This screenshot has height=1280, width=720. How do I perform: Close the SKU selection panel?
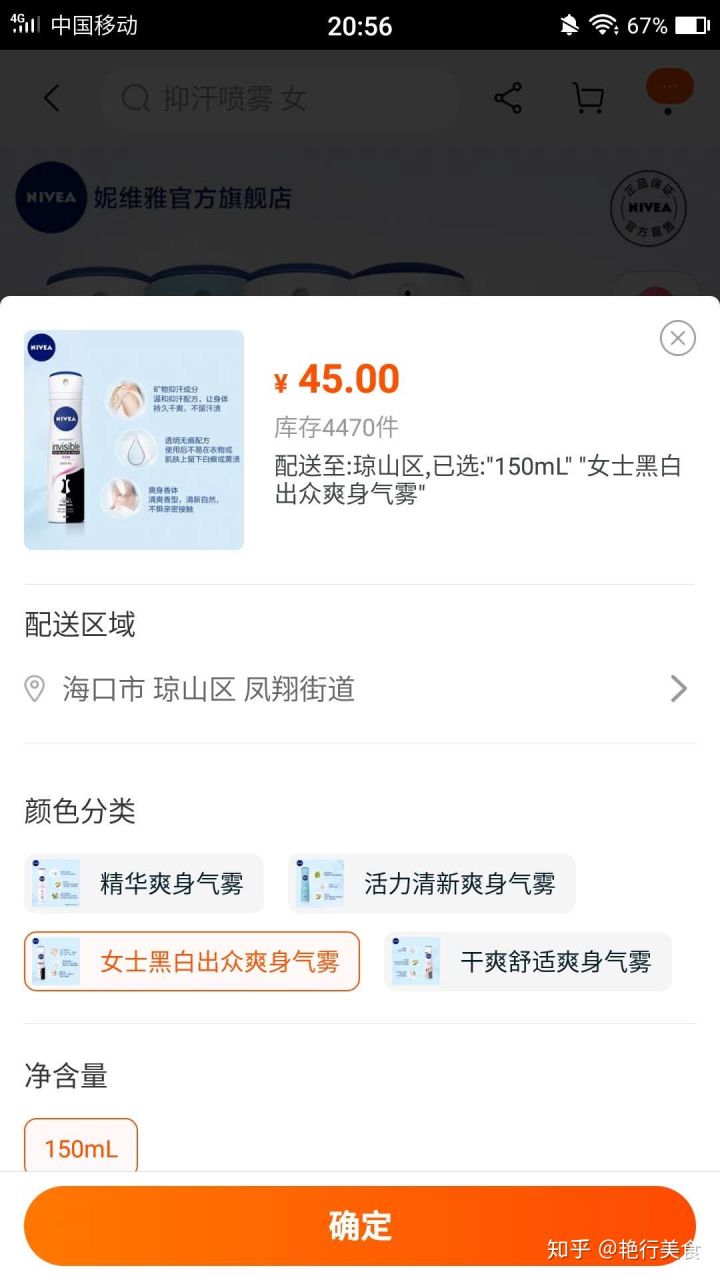point(678,338)
